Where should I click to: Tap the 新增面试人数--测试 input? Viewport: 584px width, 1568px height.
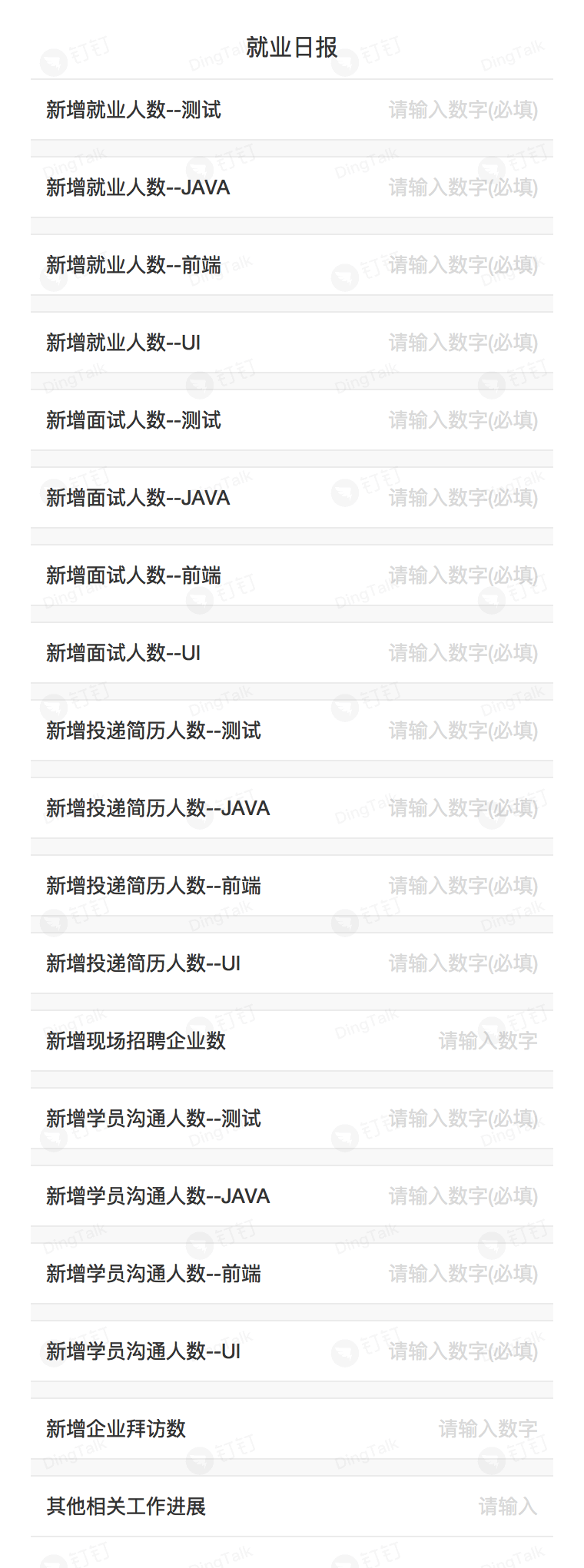[462, 420]
